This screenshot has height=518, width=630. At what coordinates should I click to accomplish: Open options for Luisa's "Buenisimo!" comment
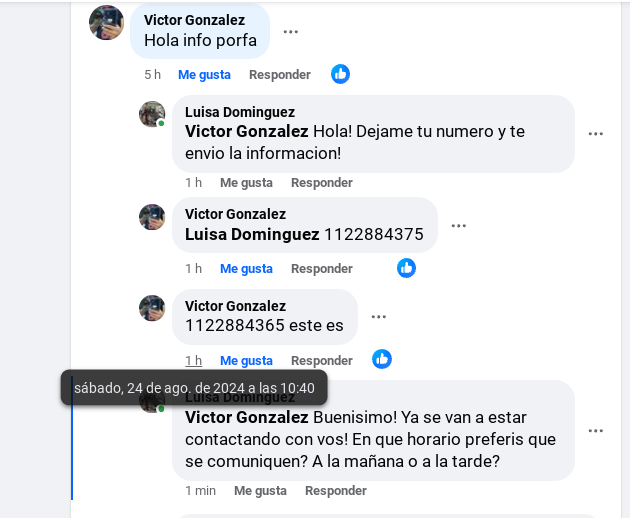point(595,431)
